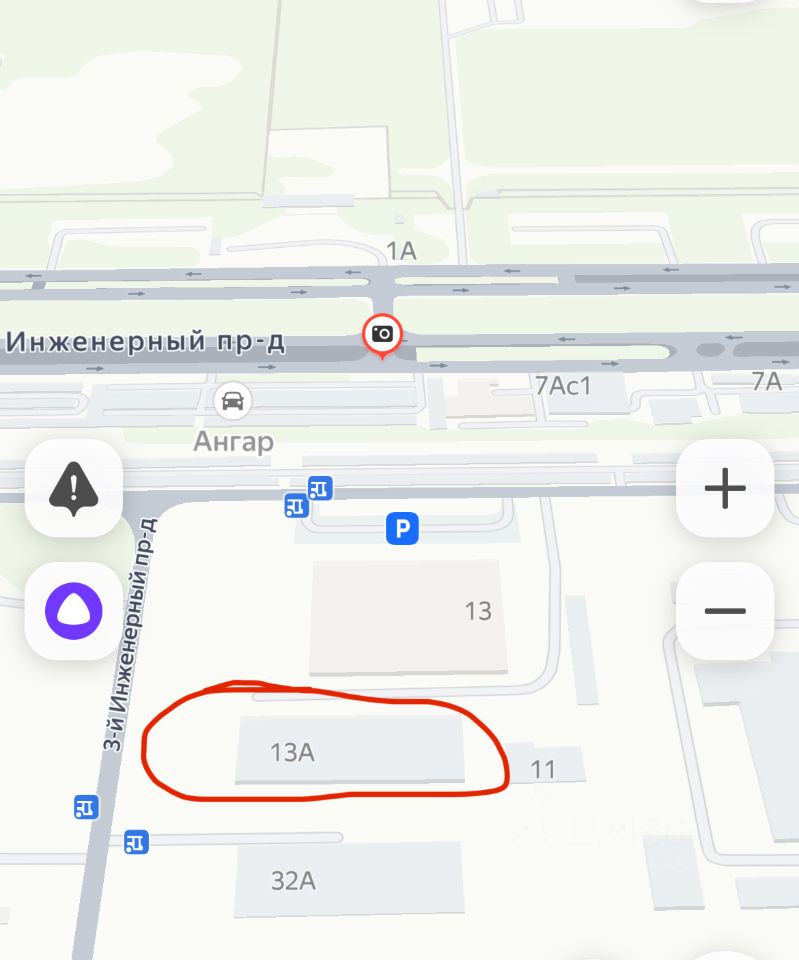Report a road event with the warning button
The width and height of the screenshot is (799, 960).
[73, 489]
